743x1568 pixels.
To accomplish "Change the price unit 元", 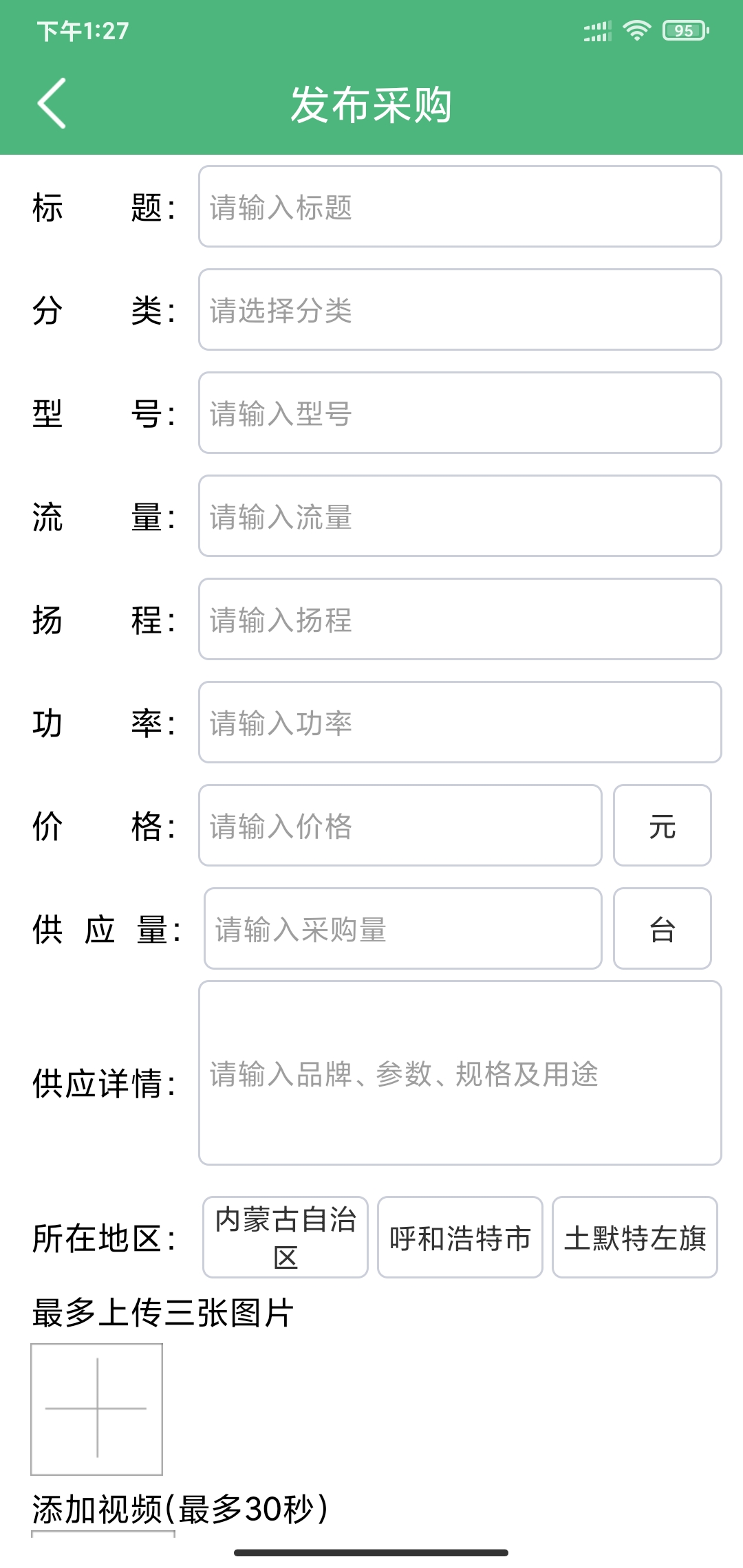I will coord(662,825).
